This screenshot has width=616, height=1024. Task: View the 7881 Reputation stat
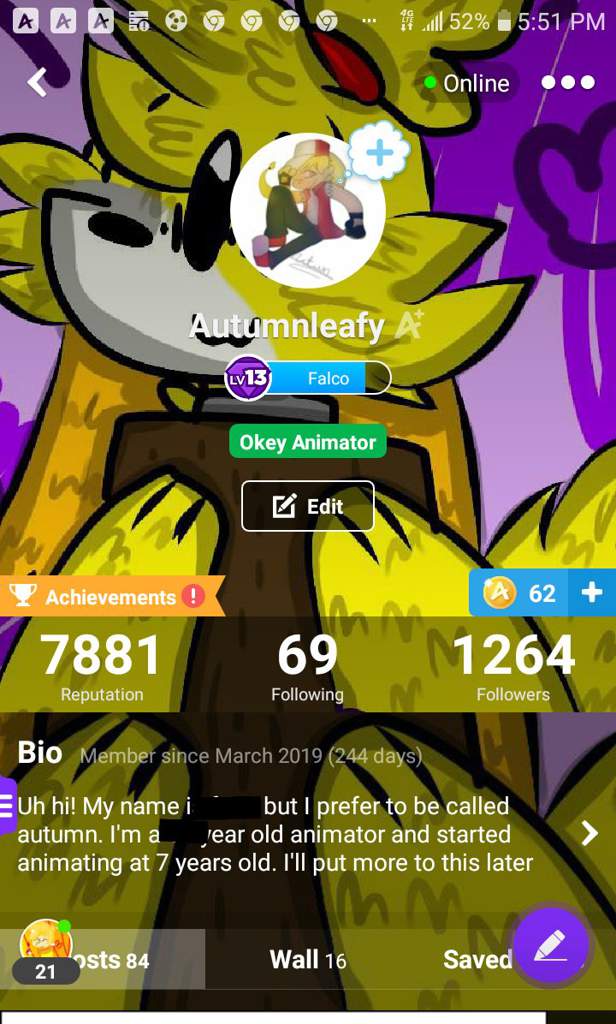click(102, 666)
